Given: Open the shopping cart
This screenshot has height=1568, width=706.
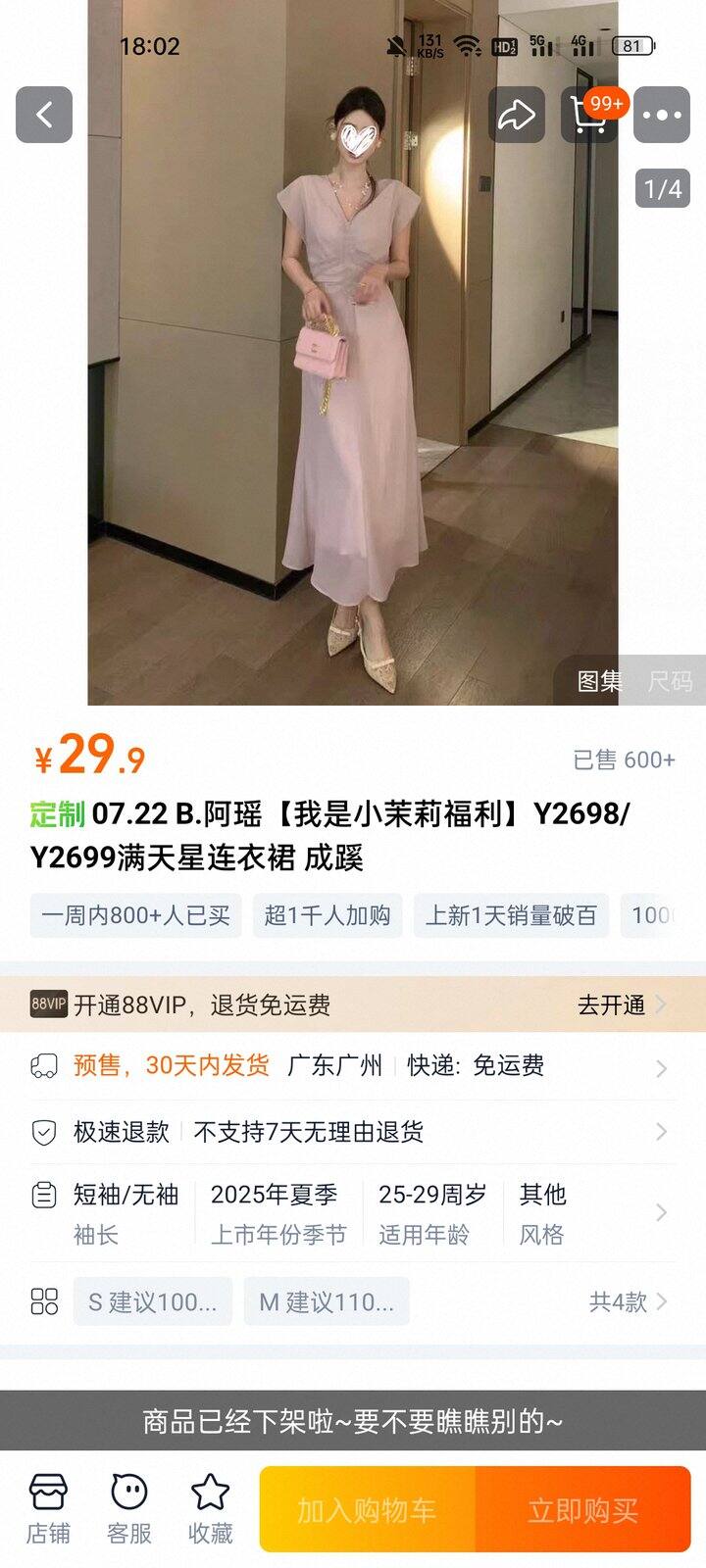Looking at the screenshot, I should (x=589, y=116).
